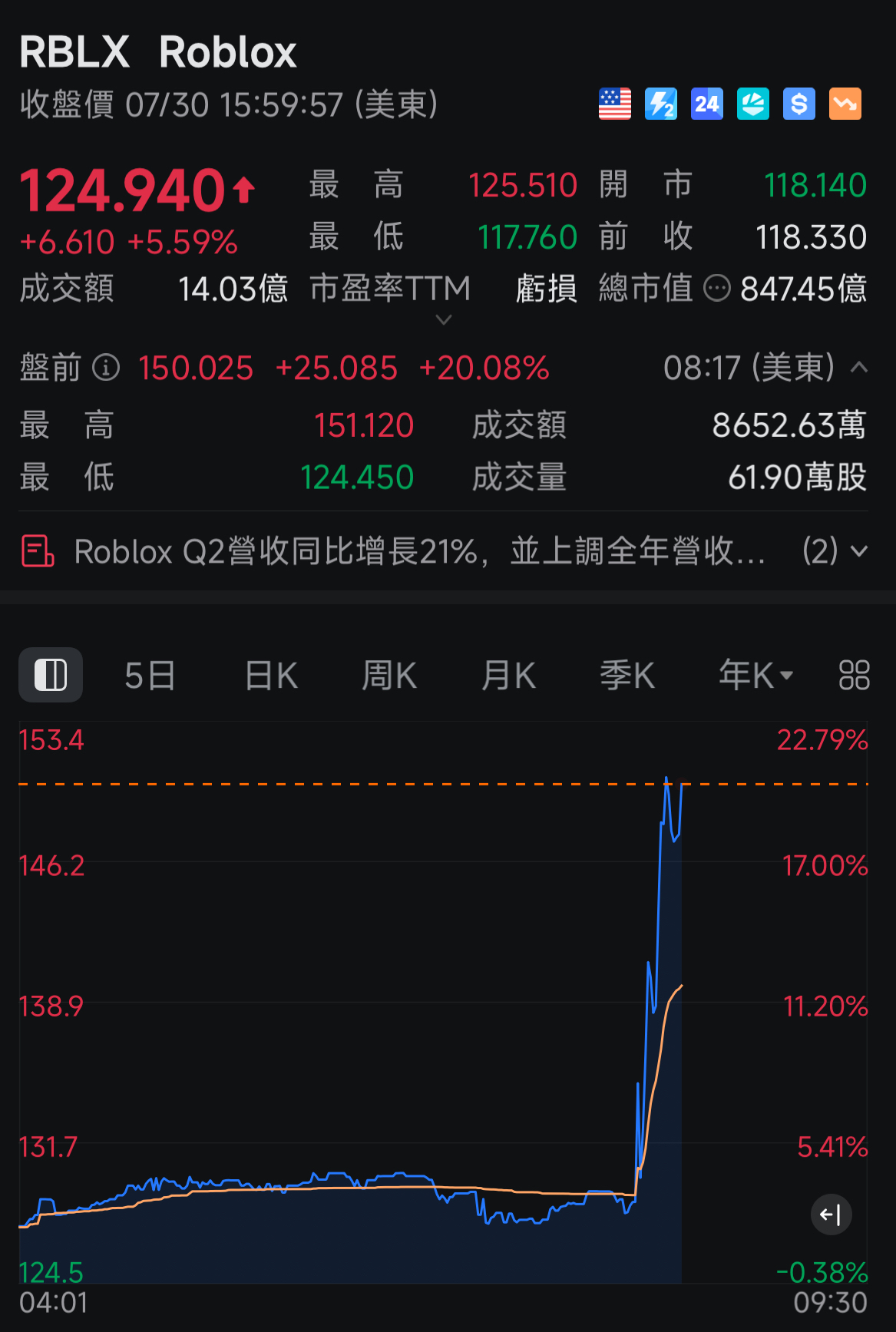Viewport: 896px width, 1332px height.
Task: Show the 盤前 info tooltip
Action: [106, 368]
